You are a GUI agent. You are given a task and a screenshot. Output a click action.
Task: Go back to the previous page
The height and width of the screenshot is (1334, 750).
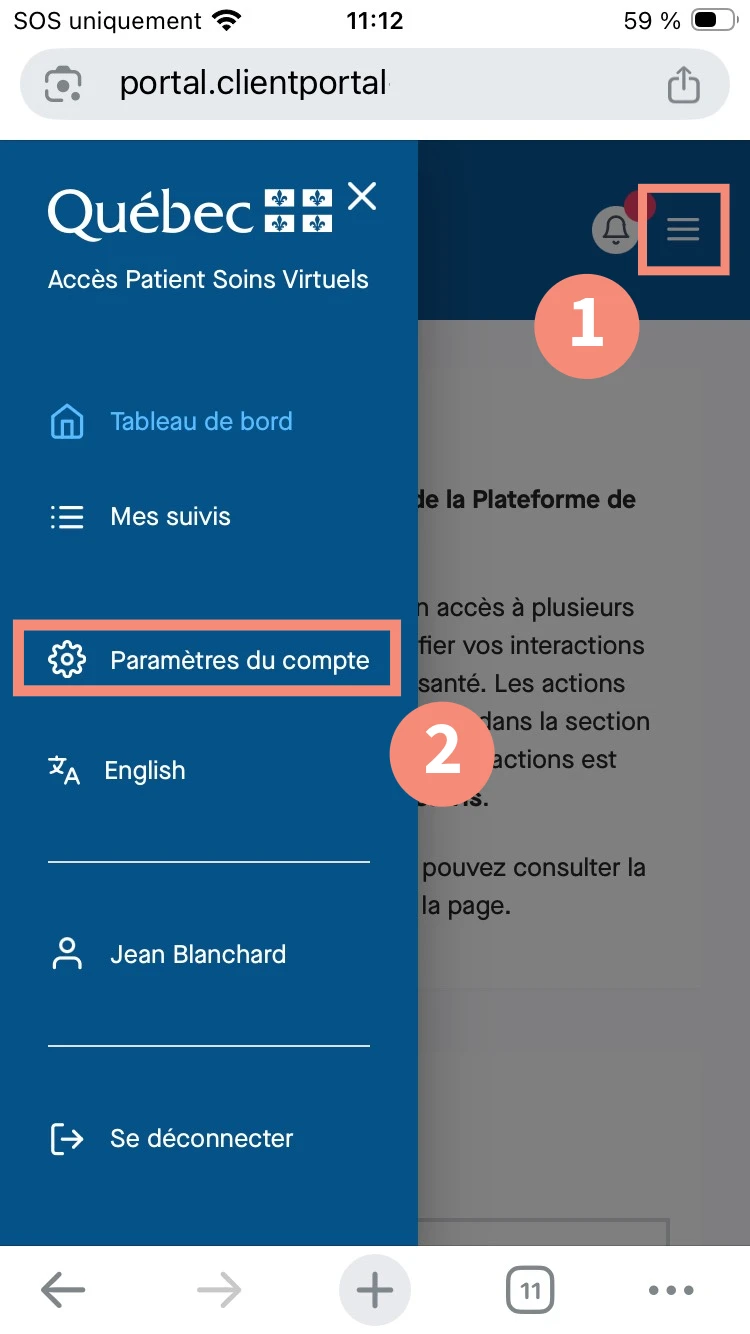pos(62,1290)
